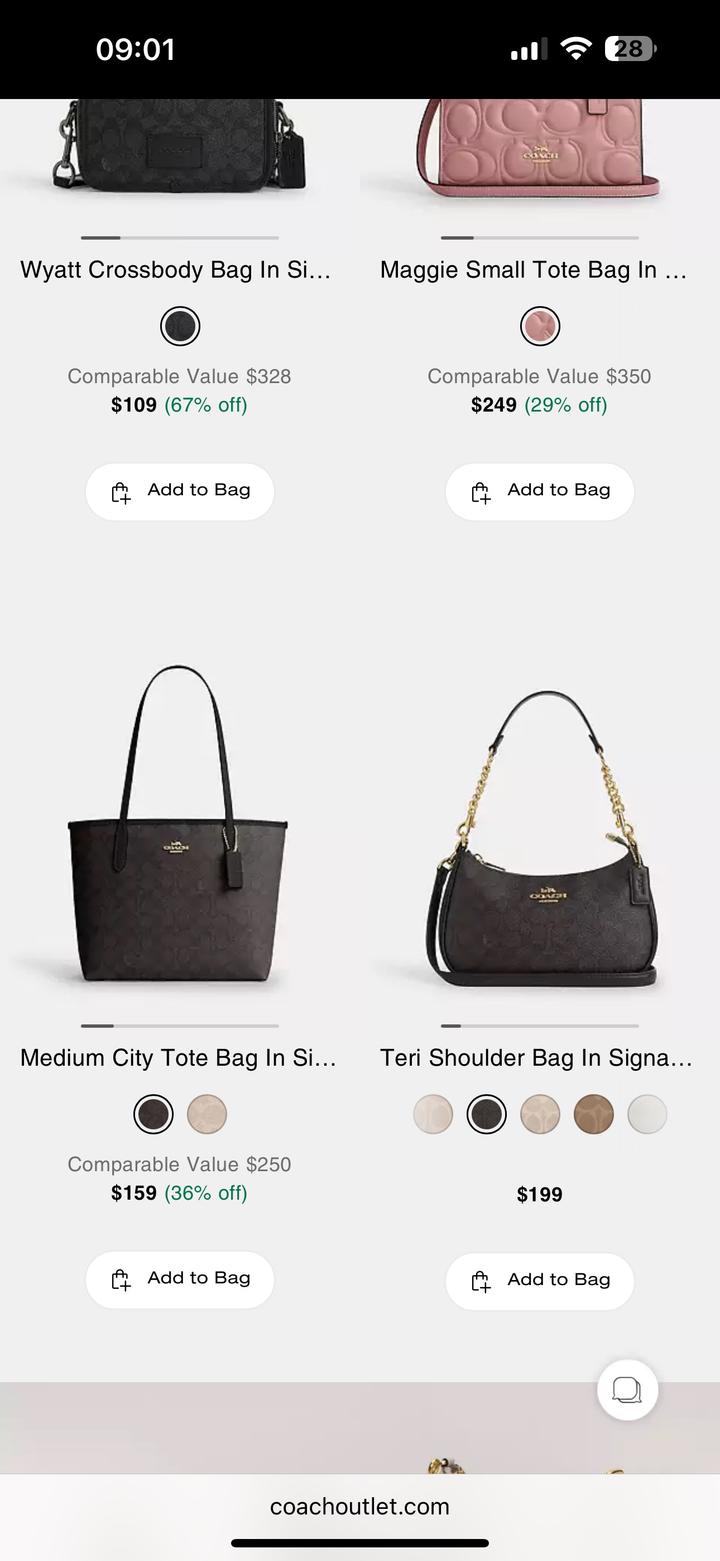The image size is (720, 1561).
Task: Open the live chat bubble
Action: [627, 1390]
